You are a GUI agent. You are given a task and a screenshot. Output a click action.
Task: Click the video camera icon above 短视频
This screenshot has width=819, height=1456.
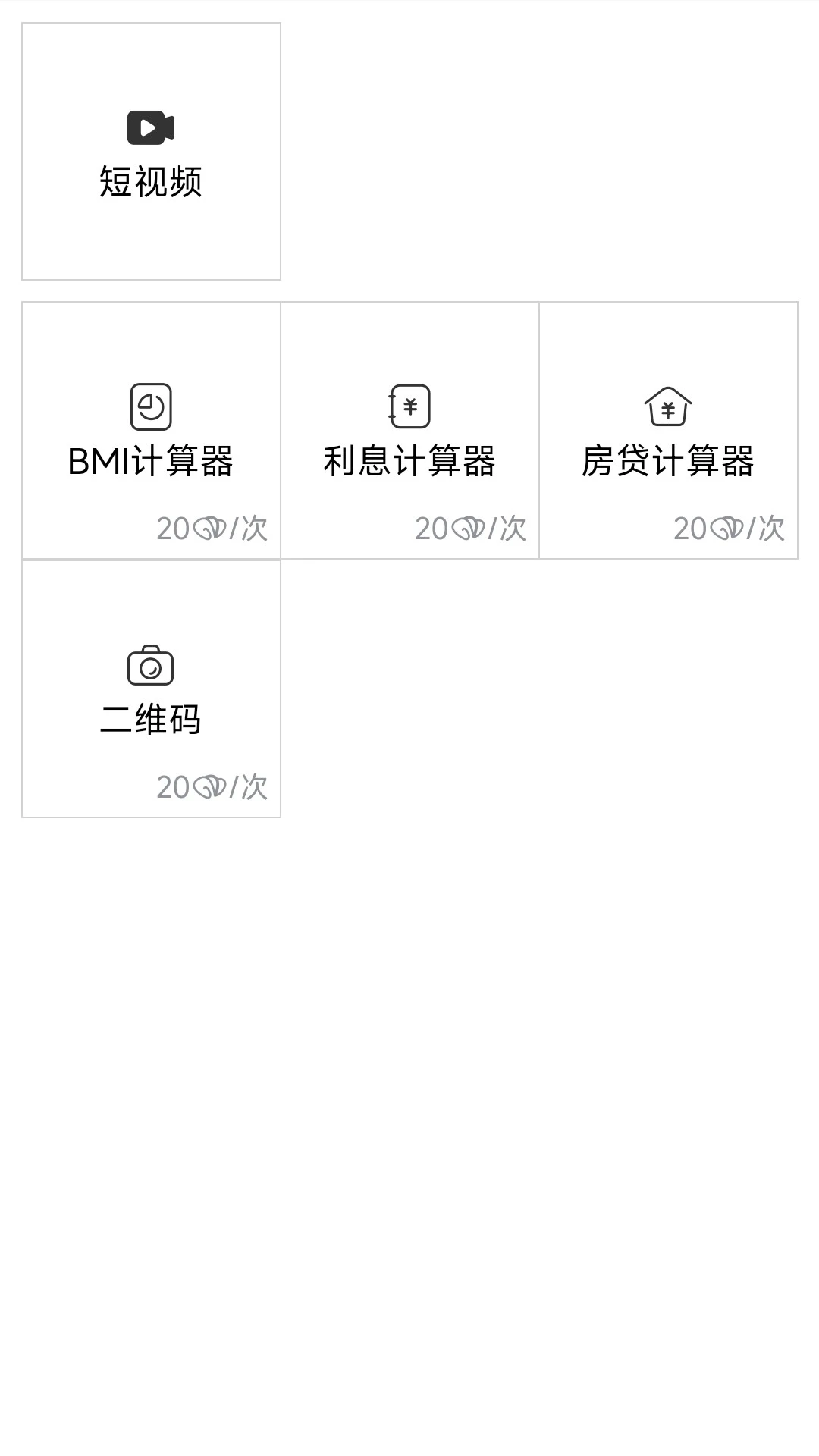point(149,125)
